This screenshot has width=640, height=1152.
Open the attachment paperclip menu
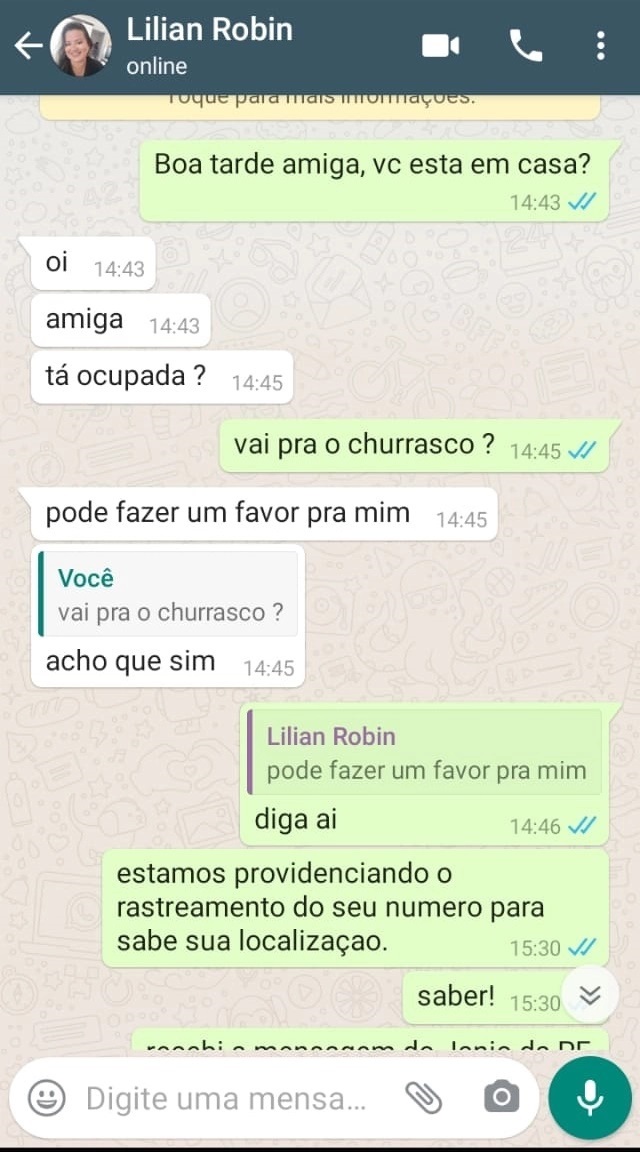(424, 1098)
